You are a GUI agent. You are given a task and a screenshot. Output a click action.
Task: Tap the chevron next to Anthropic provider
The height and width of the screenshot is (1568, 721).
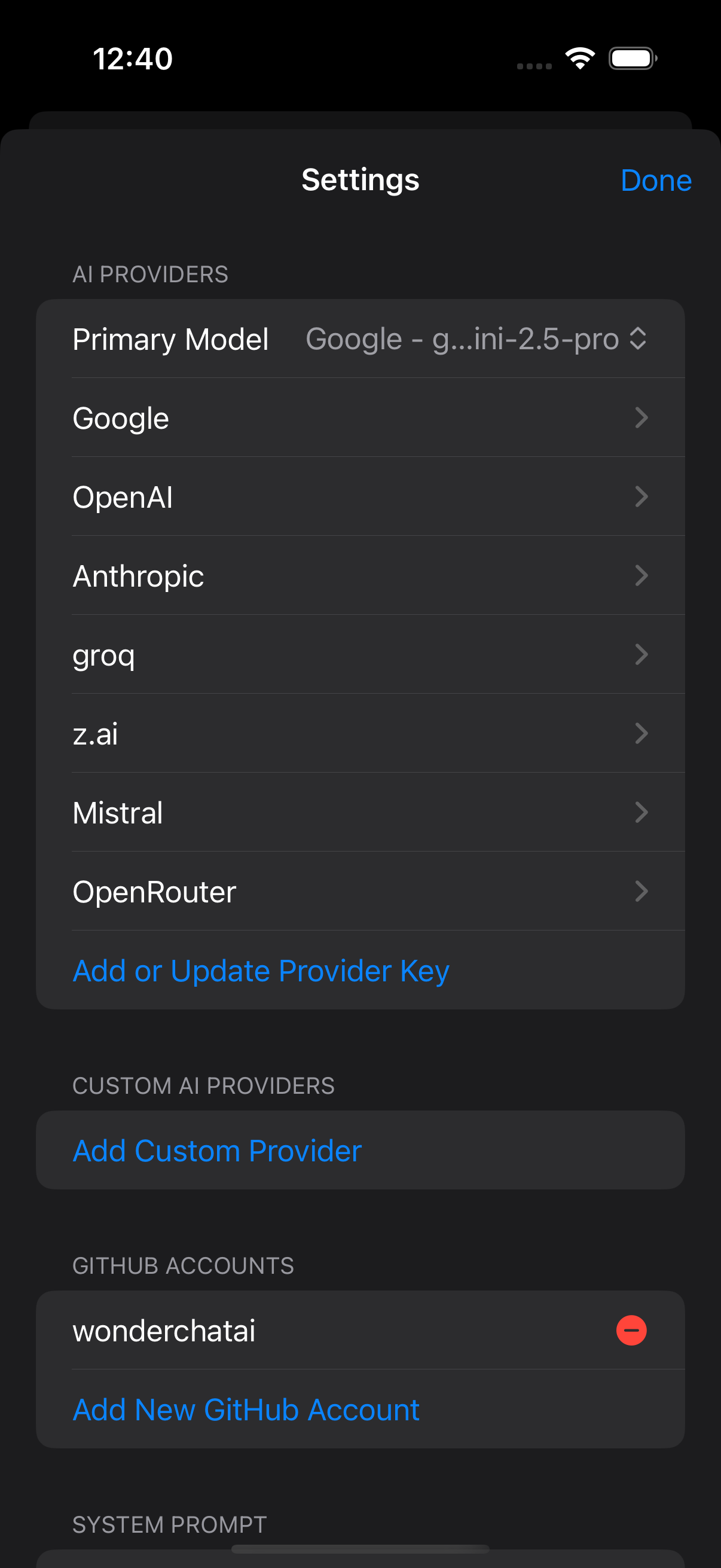tap(642, 576)
